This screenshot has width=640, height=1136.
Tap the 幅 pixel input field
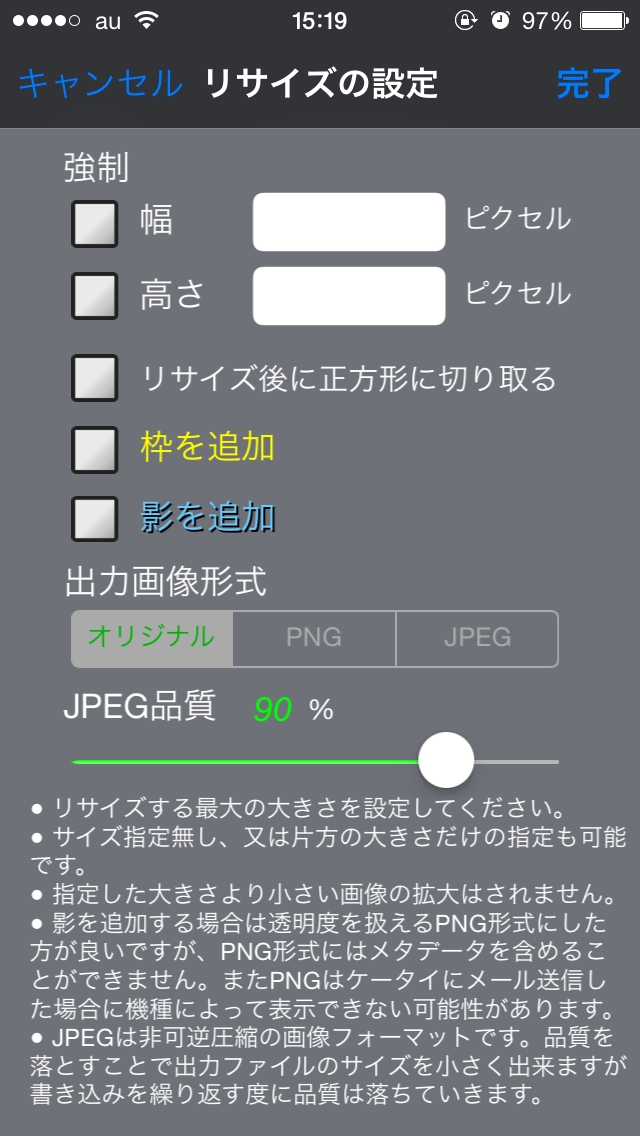tap(348, 222)
